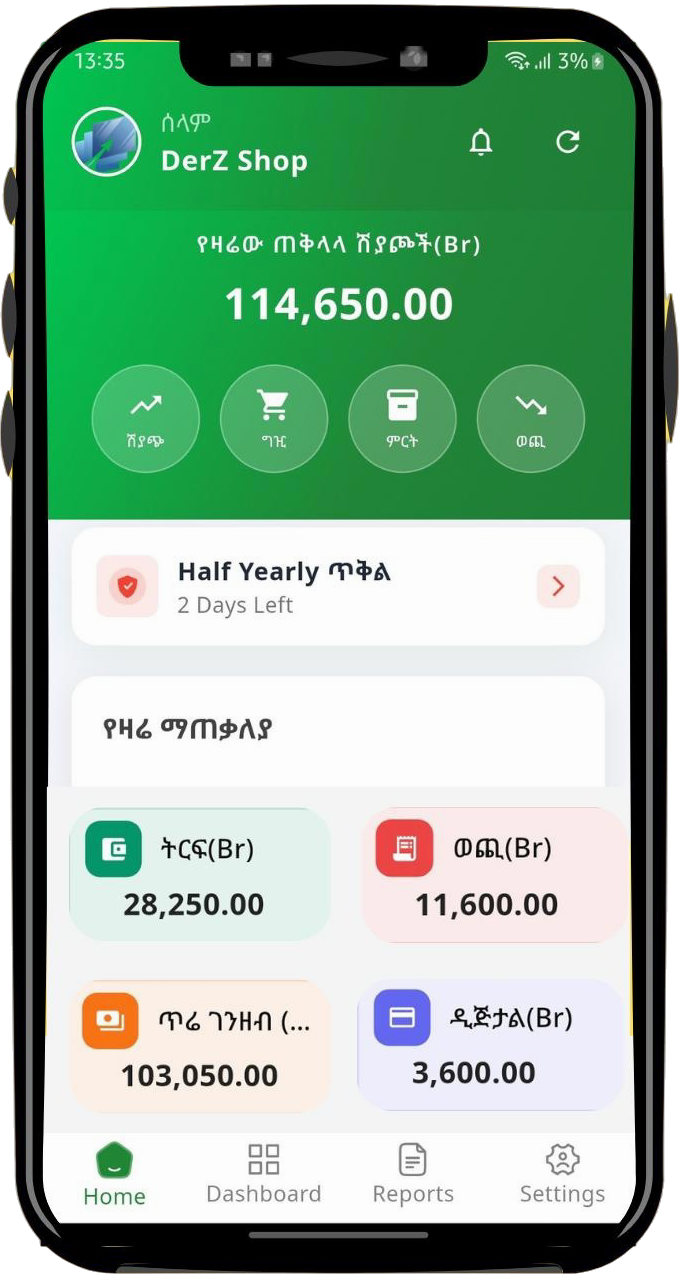Open the ሽያጭ sales shortcut
This screenshot has width=682, height=1282.
click(146, 418)
